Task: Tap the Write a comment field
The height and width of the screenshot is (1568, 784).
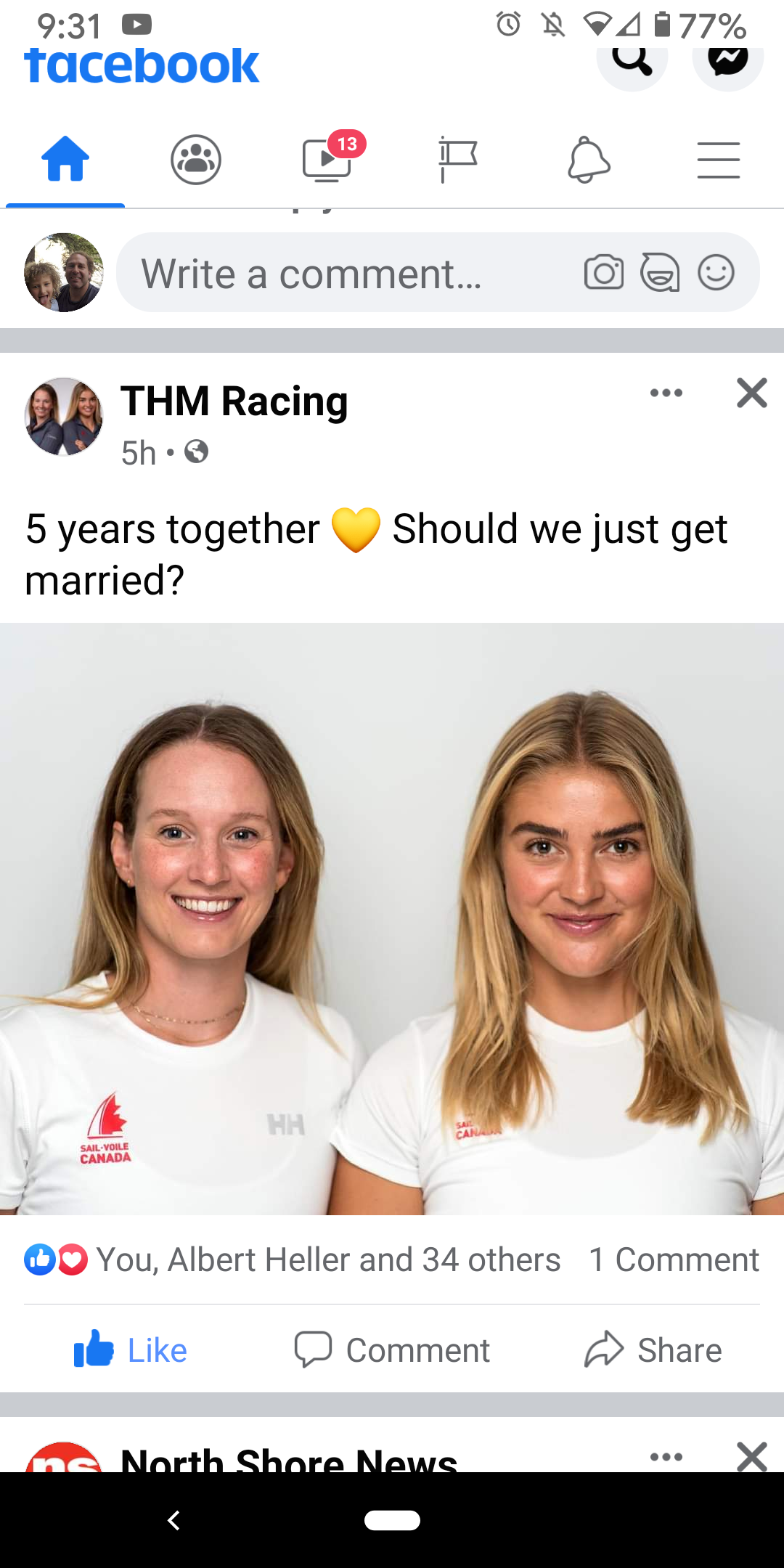Action: 341,274
